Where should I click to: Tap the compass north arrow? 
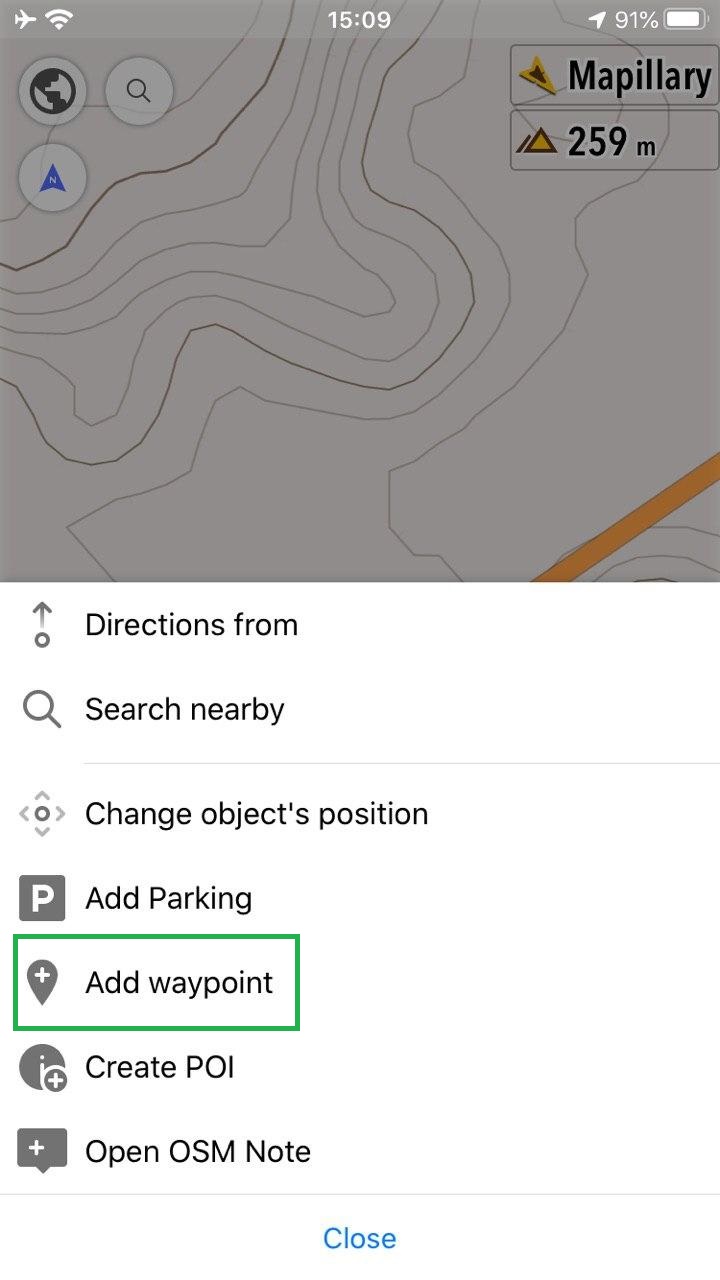click(x=53, y=179)
